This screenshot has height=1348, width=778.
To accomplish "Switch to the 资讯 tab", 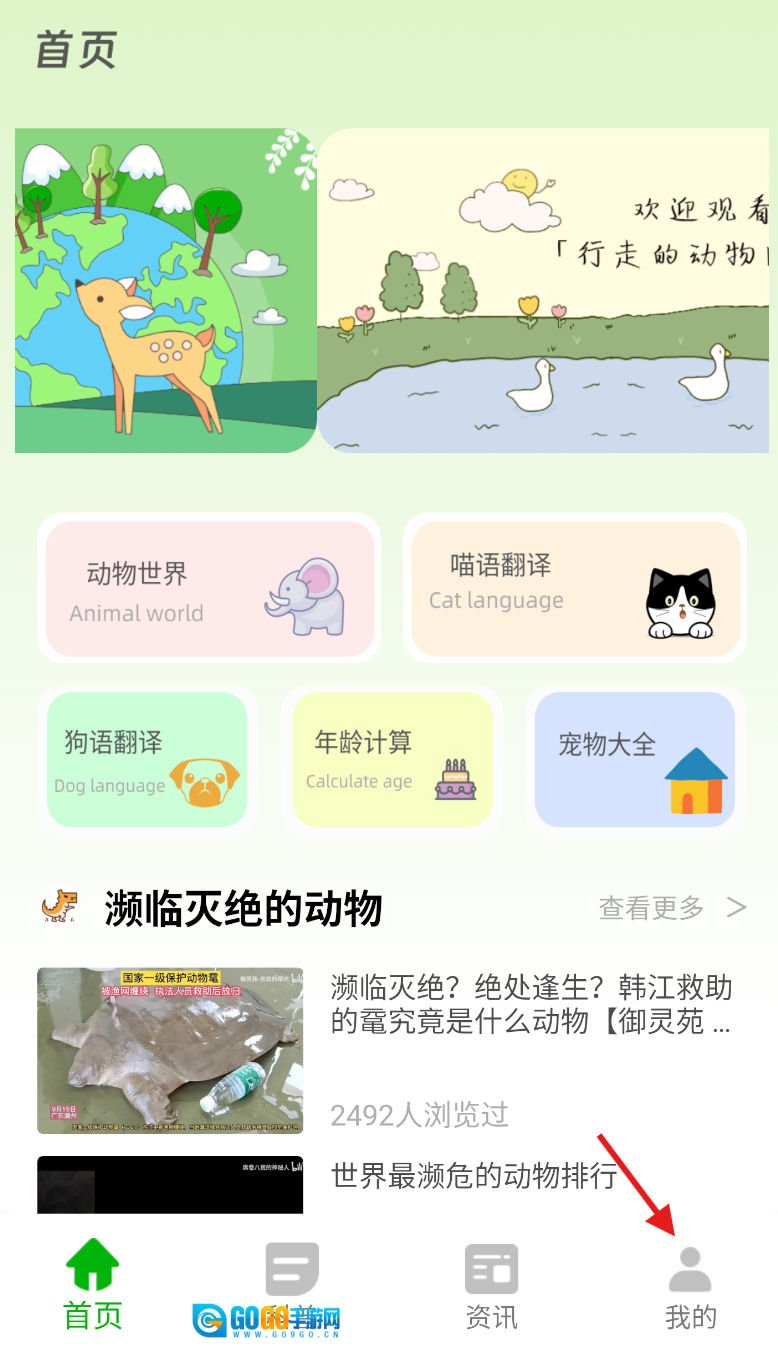I will point(491,1288).
